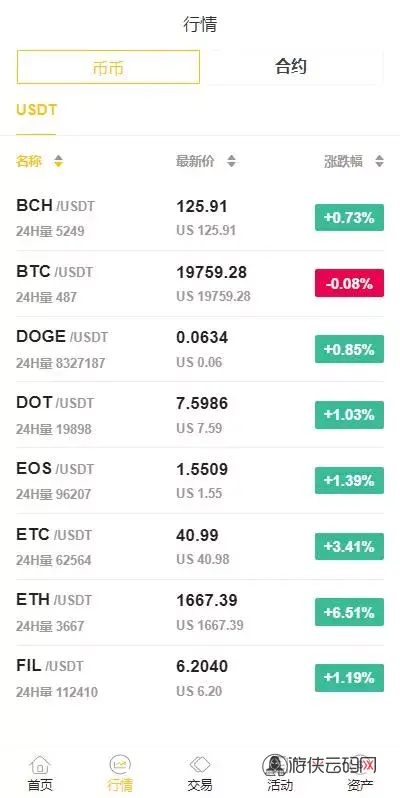
Task: Switch to the 交易 trade tab
Action: point(200,773)
